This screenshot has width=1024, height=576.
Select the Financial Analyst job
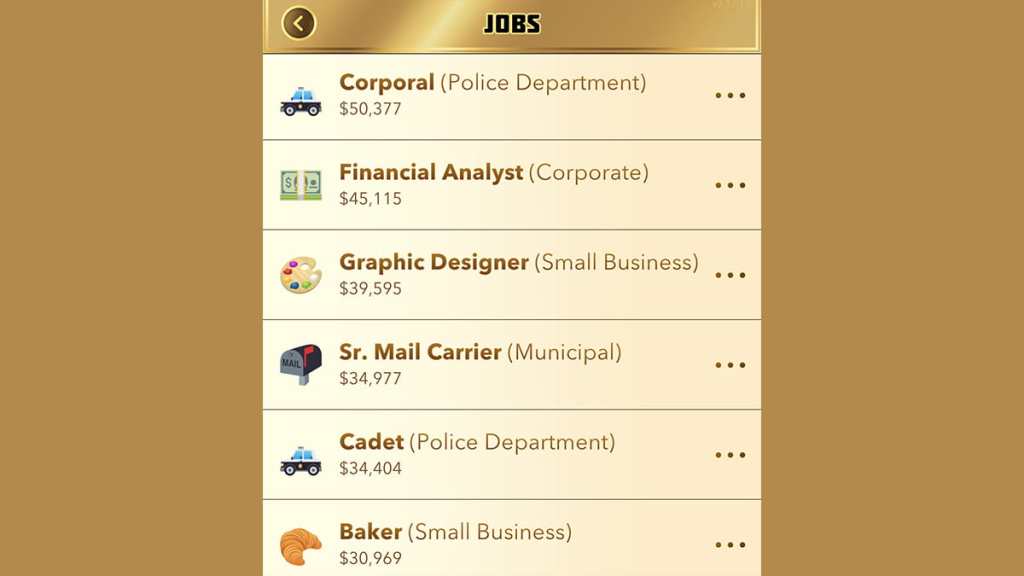[493, 185]
